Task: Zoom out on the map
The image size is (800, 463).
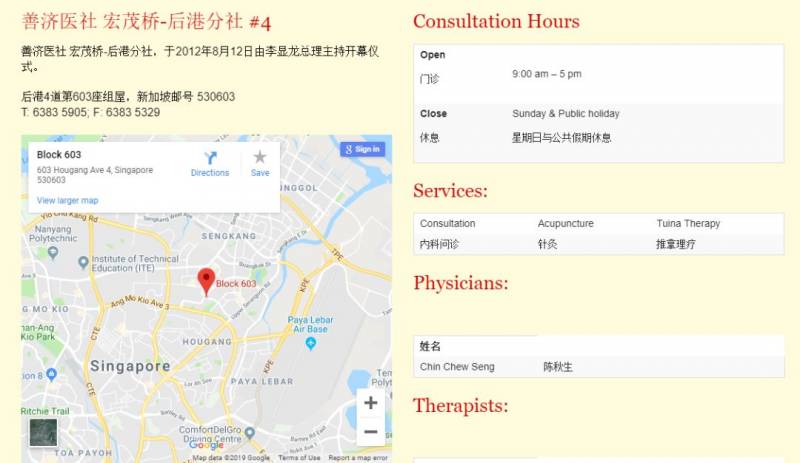Action: tap(370, 431)
